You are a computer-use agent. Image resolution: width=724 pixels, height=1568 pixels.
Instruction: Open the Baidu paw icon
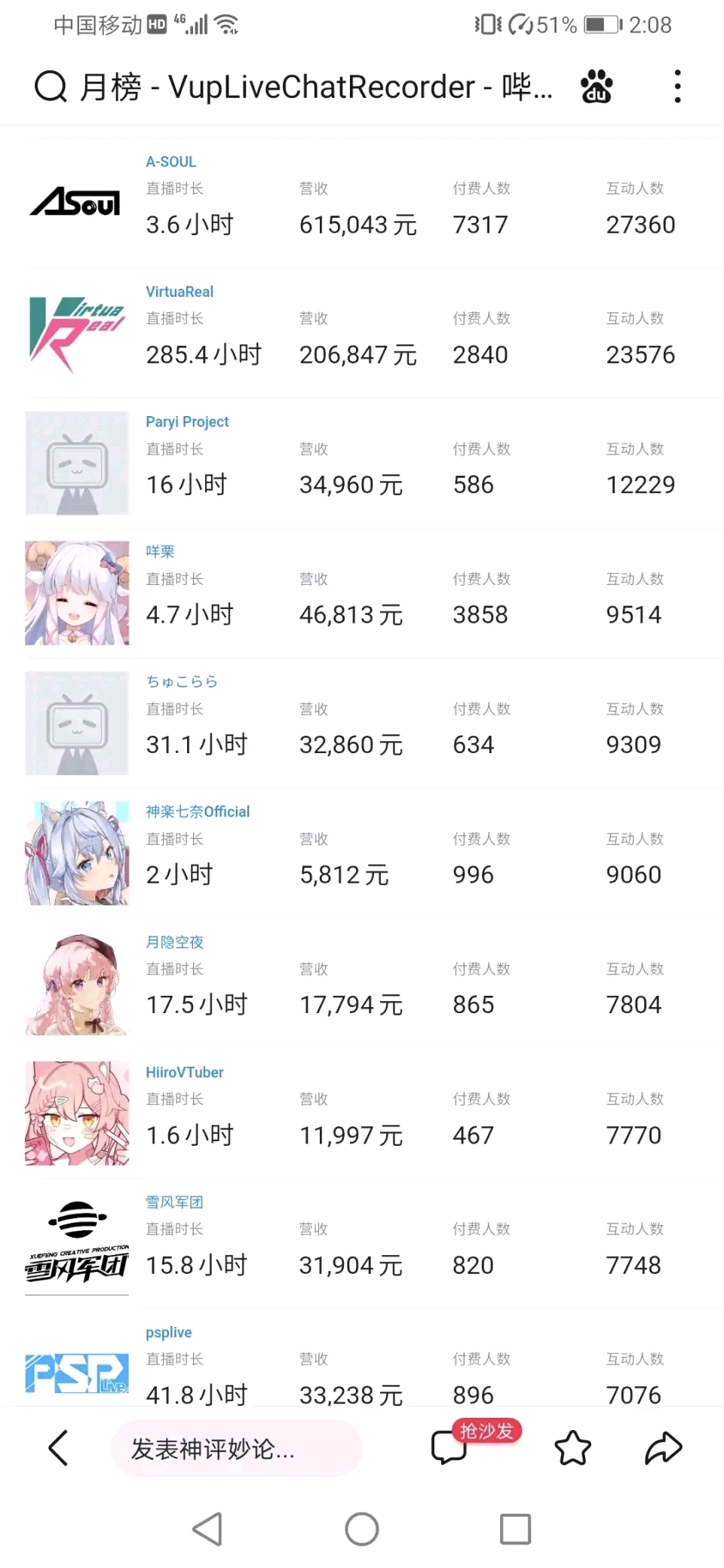[x=596, y=87]
